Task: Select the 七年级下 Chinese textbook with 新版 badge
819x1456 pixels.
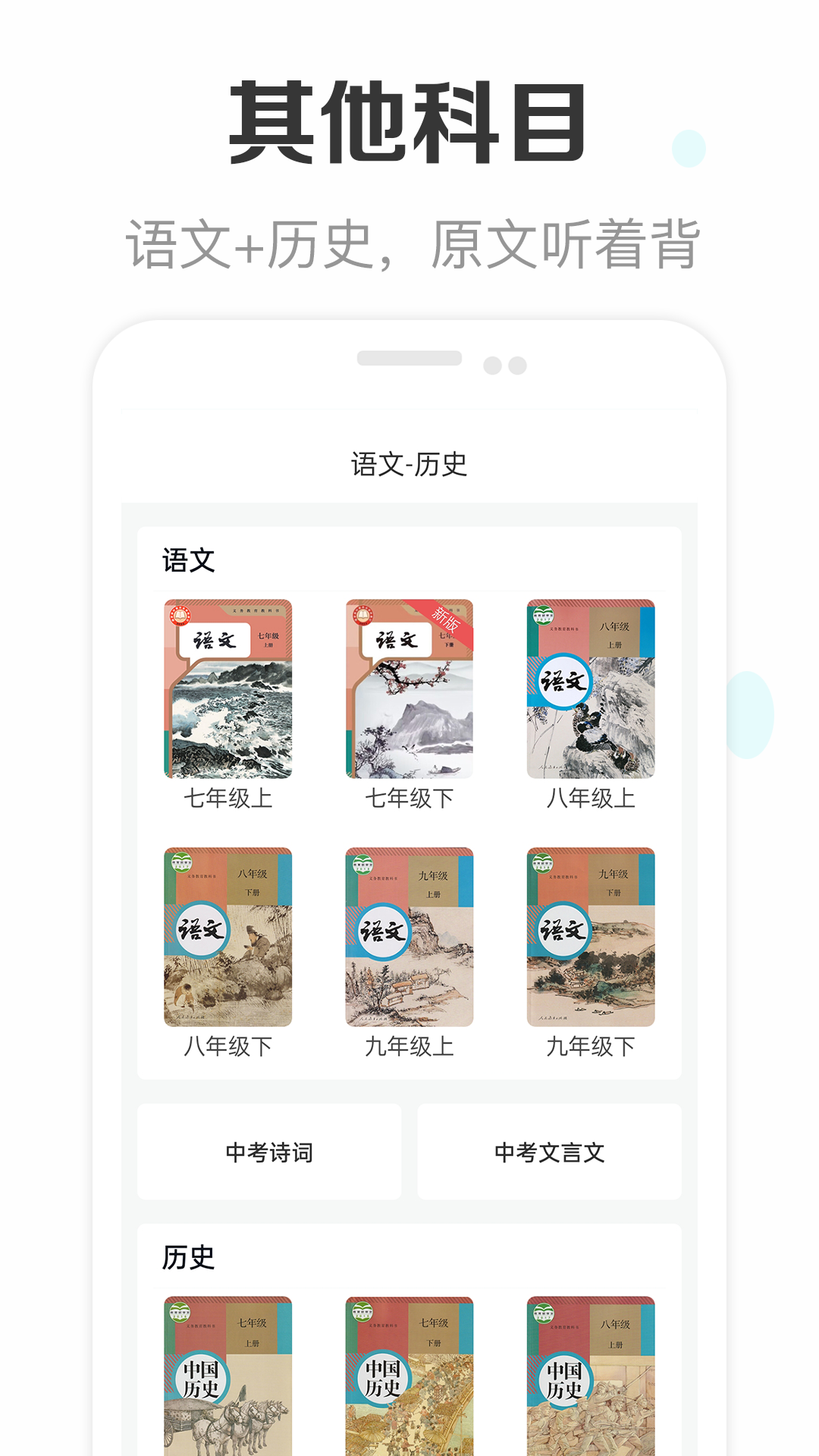Action: [x=409, y=690]
